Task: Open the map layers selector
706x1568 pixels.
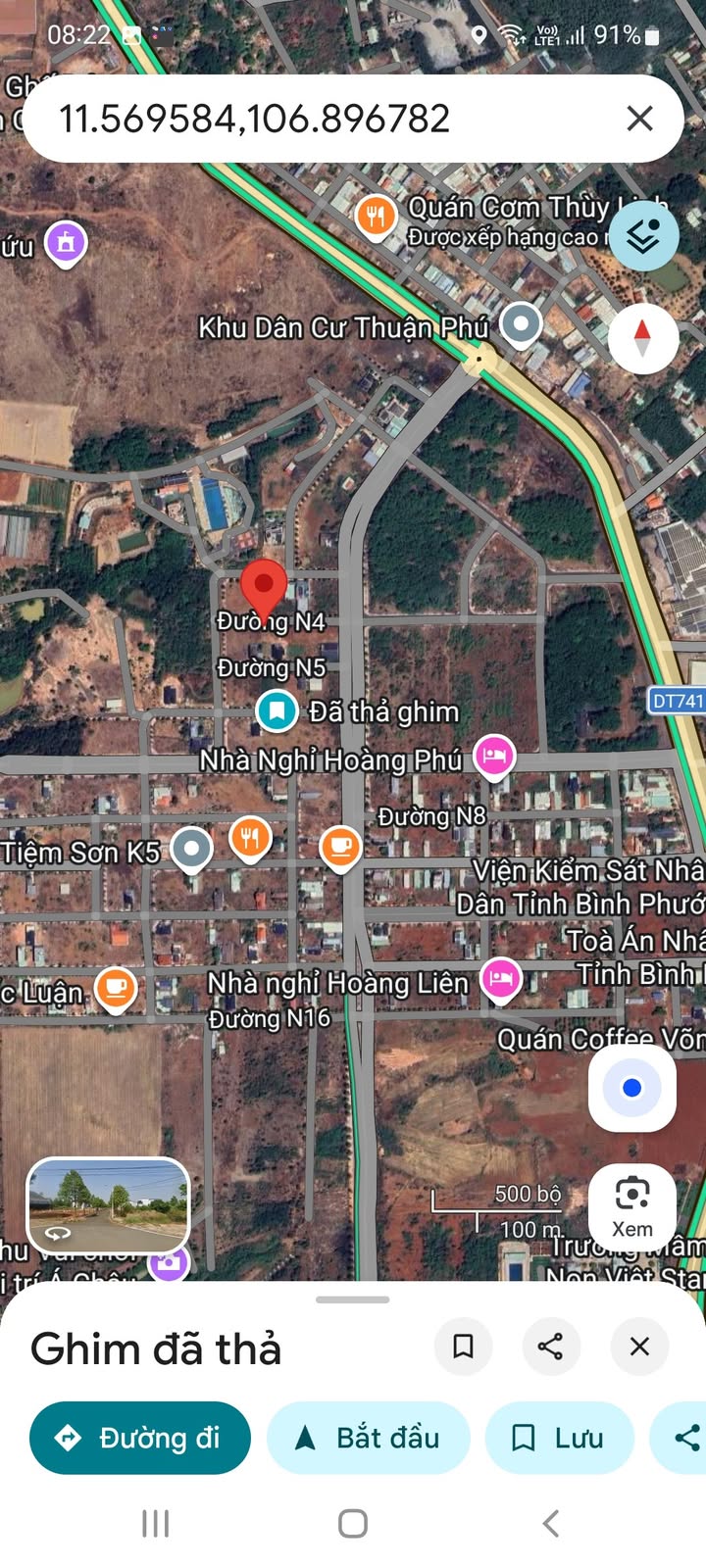Action: pos(643,236)
